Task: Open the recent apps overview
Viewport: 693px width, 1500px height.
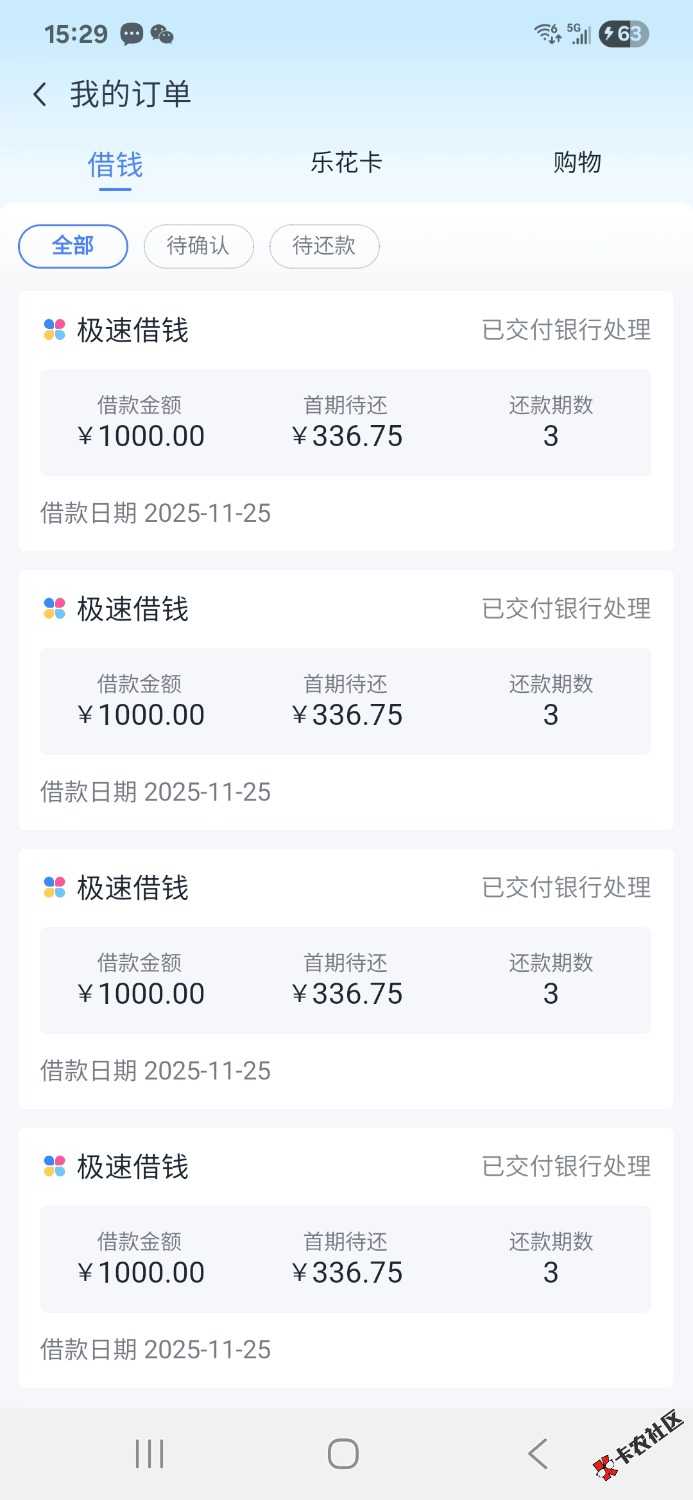Action: tap(149, 1453)
